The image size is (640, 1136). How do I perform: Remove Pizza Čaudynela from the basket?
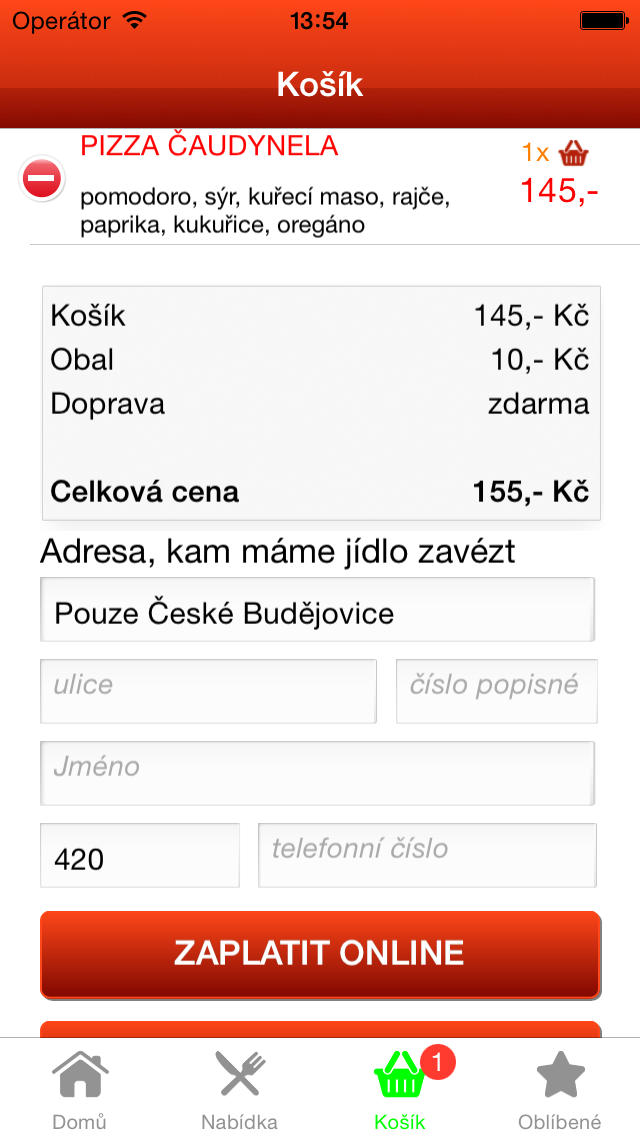tap(41, 178)
